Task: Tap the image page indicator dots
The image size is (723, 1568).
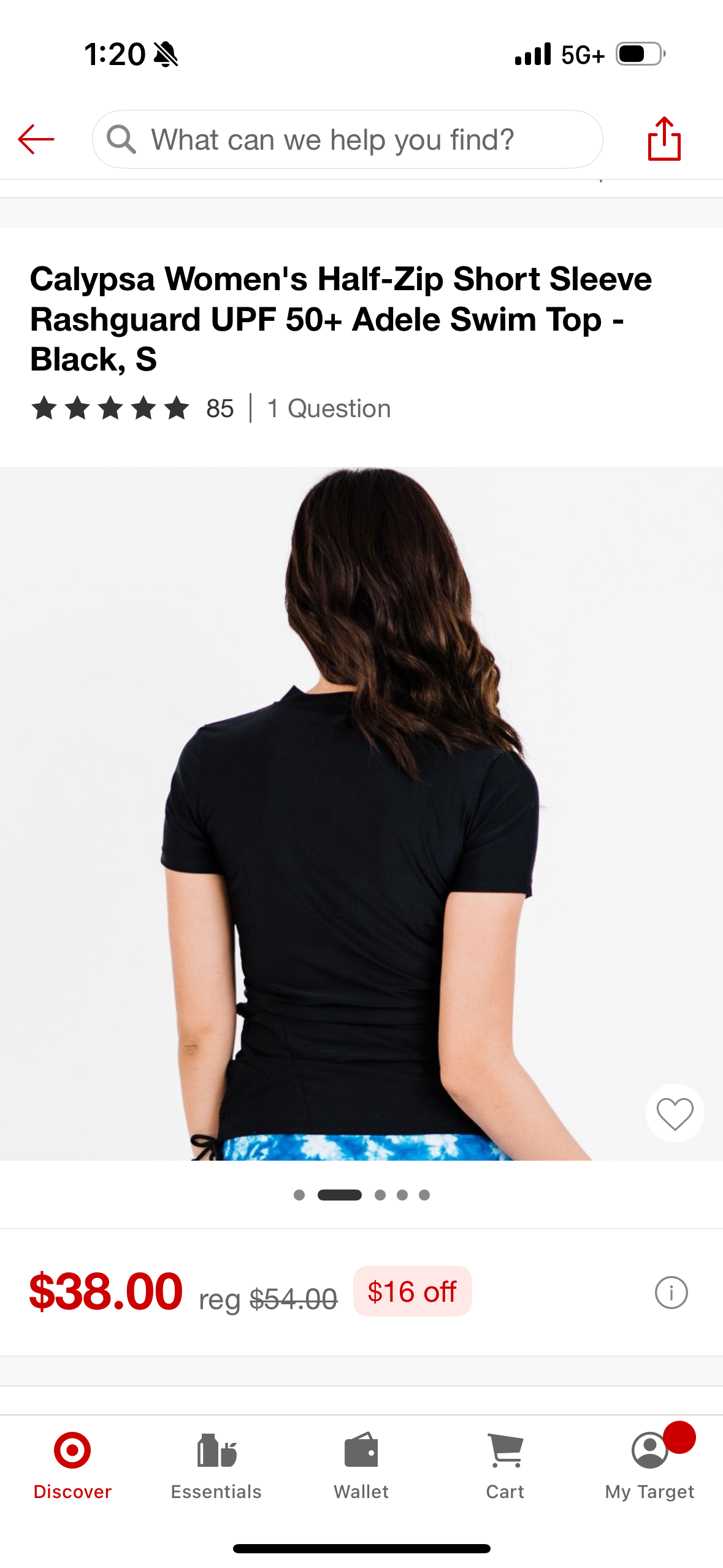Action: pyautogui.click(x=361, y=1195)
